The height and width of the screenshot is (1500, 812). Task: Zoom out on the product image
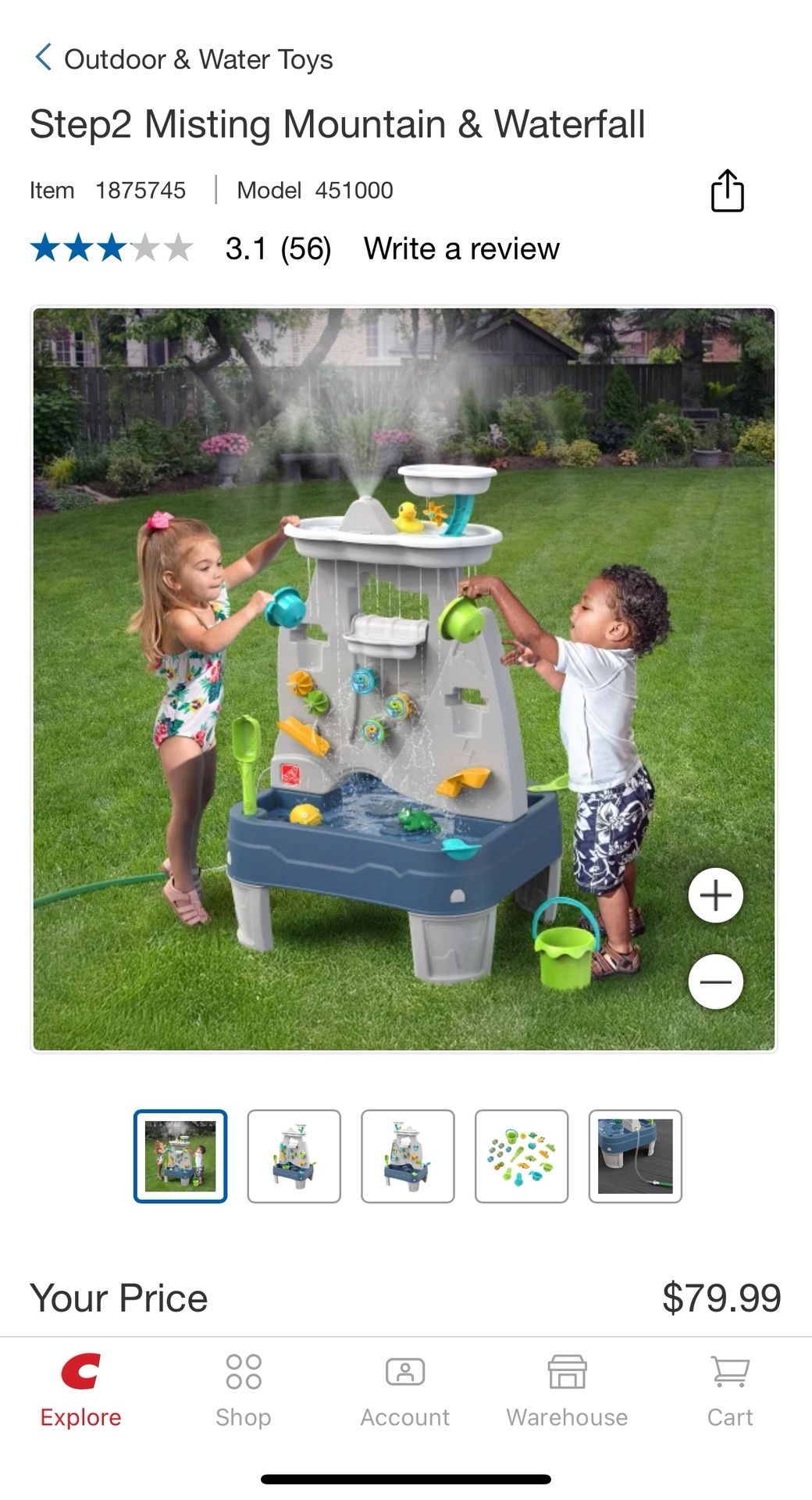tap(715, 981)
